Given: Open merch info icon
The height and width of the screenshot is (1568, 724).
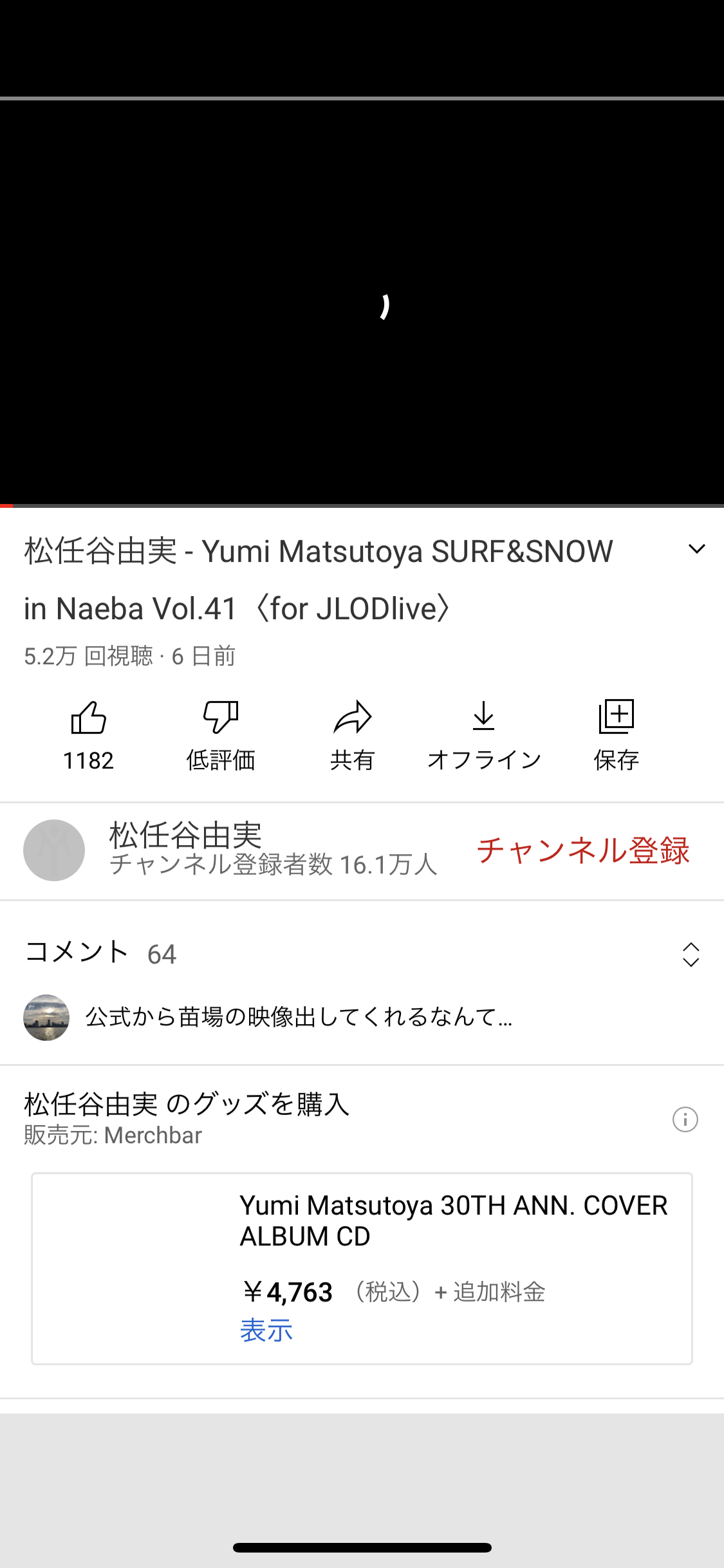Looking at the screenshot, I should coord(685,1119).
